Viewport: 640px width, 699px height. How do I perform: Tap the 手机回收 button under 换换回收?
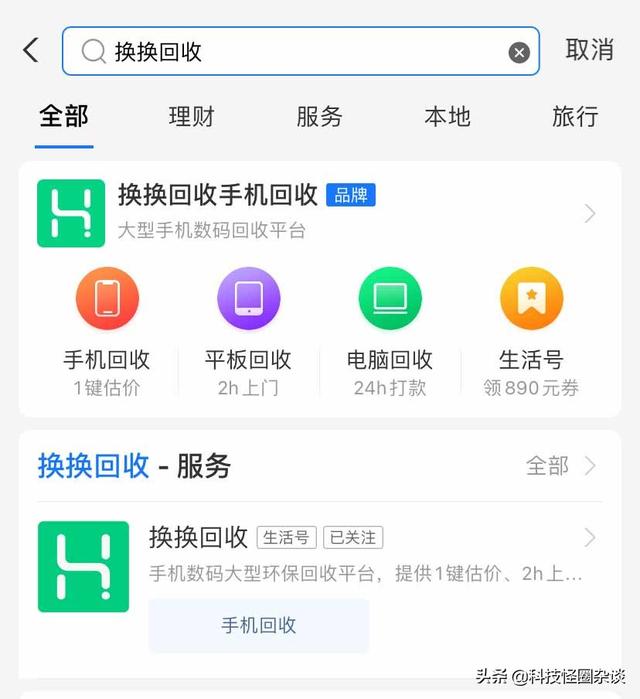point(259,626)
